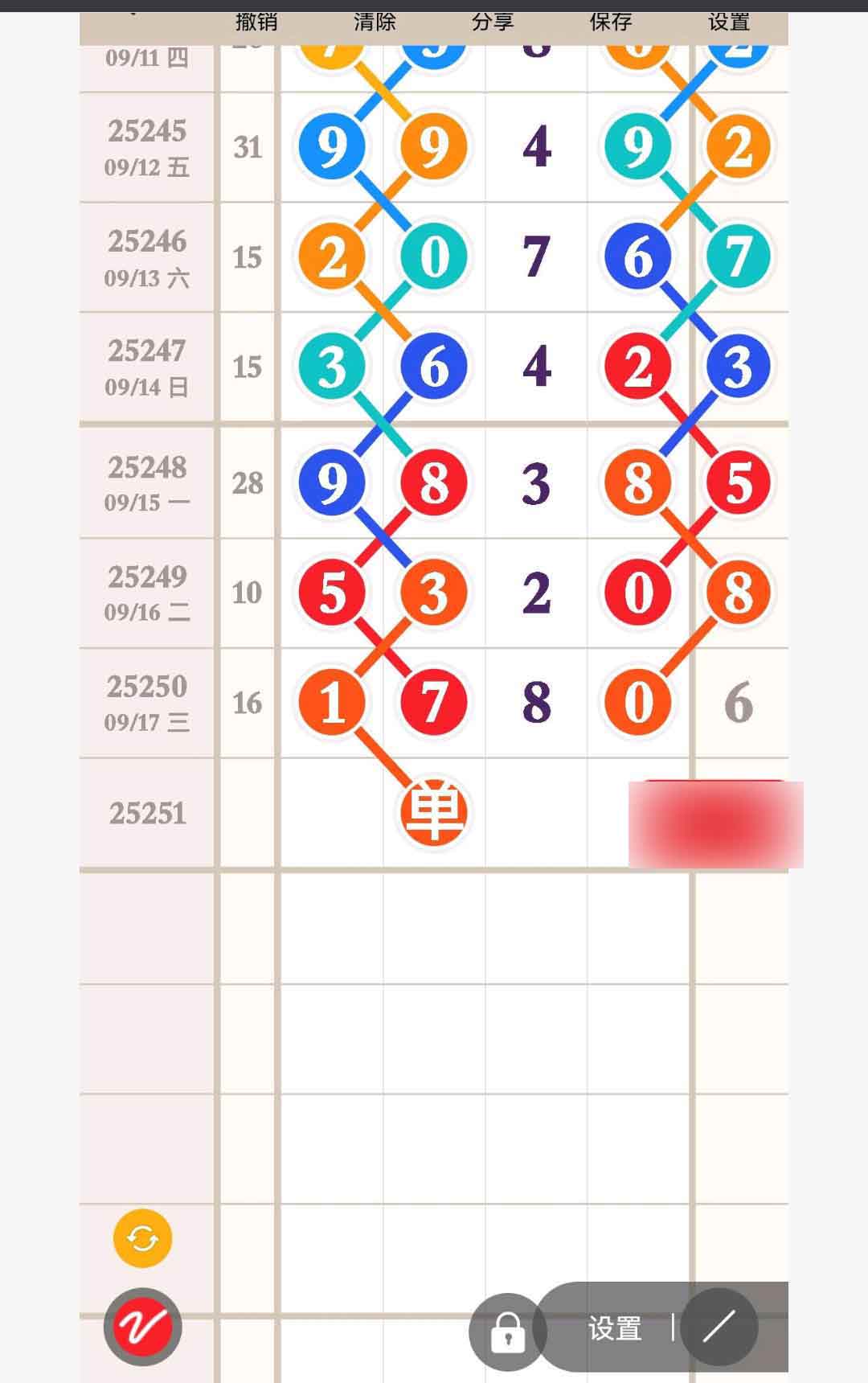Tap 撤销 to undo last action
Viewport: 868px width, 1383px height.
pyautogui.click(x=256, y=23)
